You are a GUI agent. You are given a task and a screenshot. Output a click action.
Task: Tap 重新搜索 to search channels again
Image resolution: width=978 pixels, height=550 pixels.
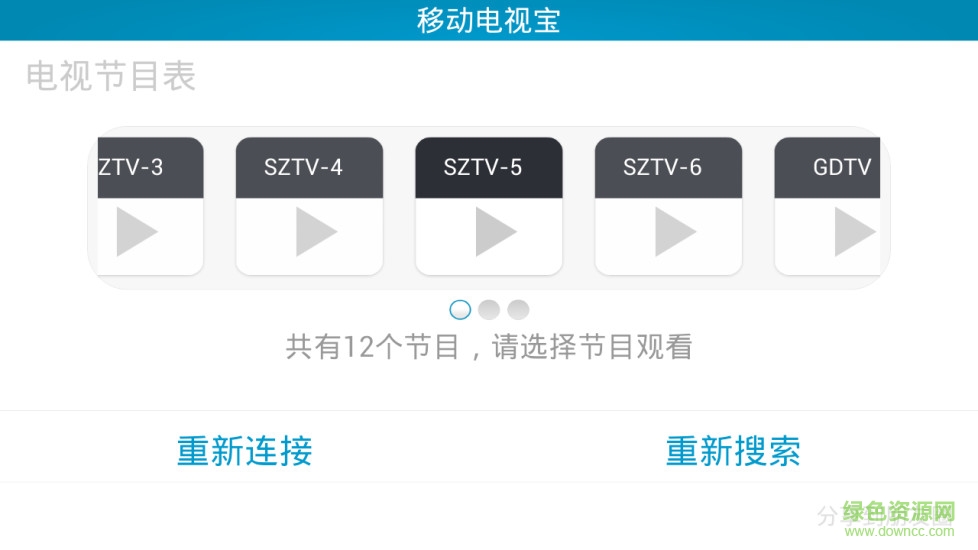click(x=733, y=451)
